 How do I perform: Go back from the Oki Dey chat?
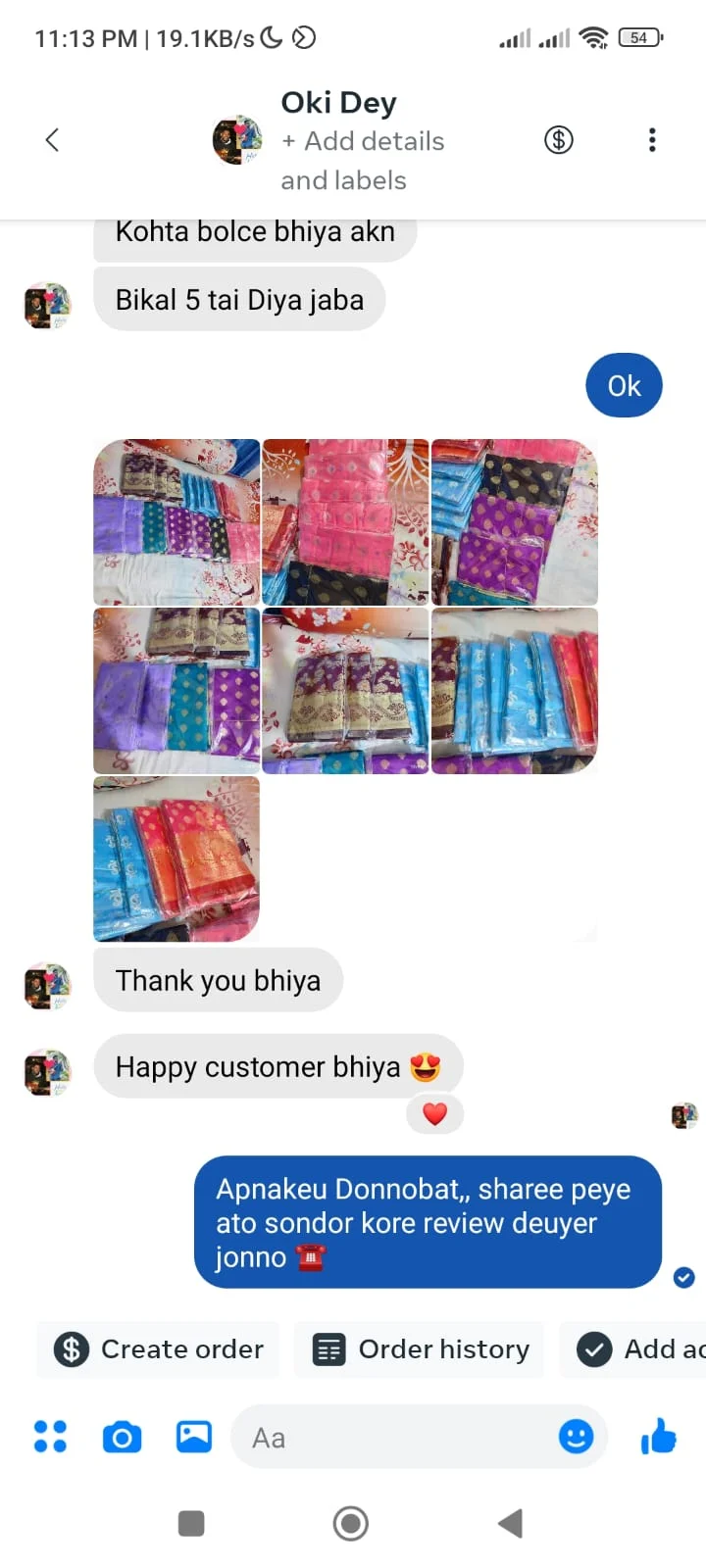pyautogui.click(x=53, y=140)
